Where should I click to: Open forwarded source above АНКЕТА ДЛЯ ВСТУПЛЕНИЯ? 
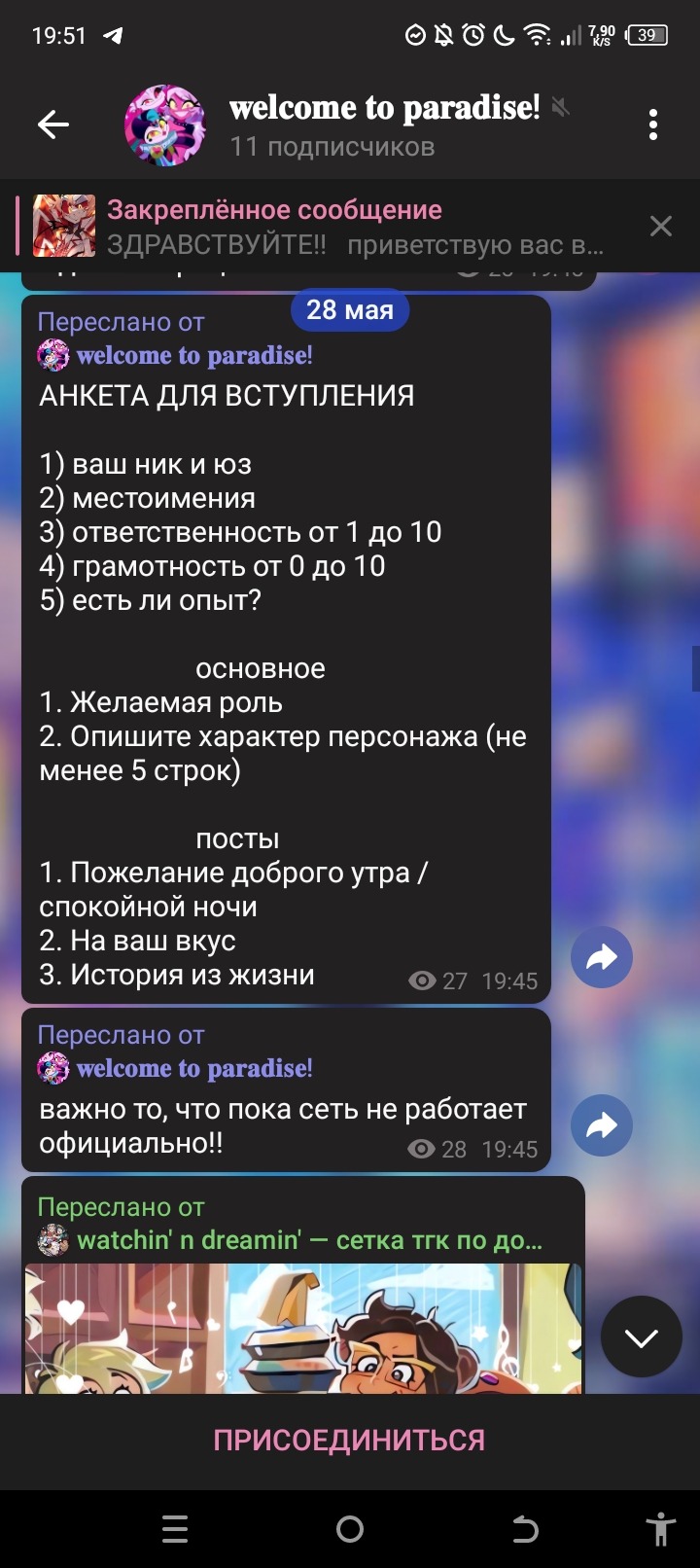[x=193, y=356]
